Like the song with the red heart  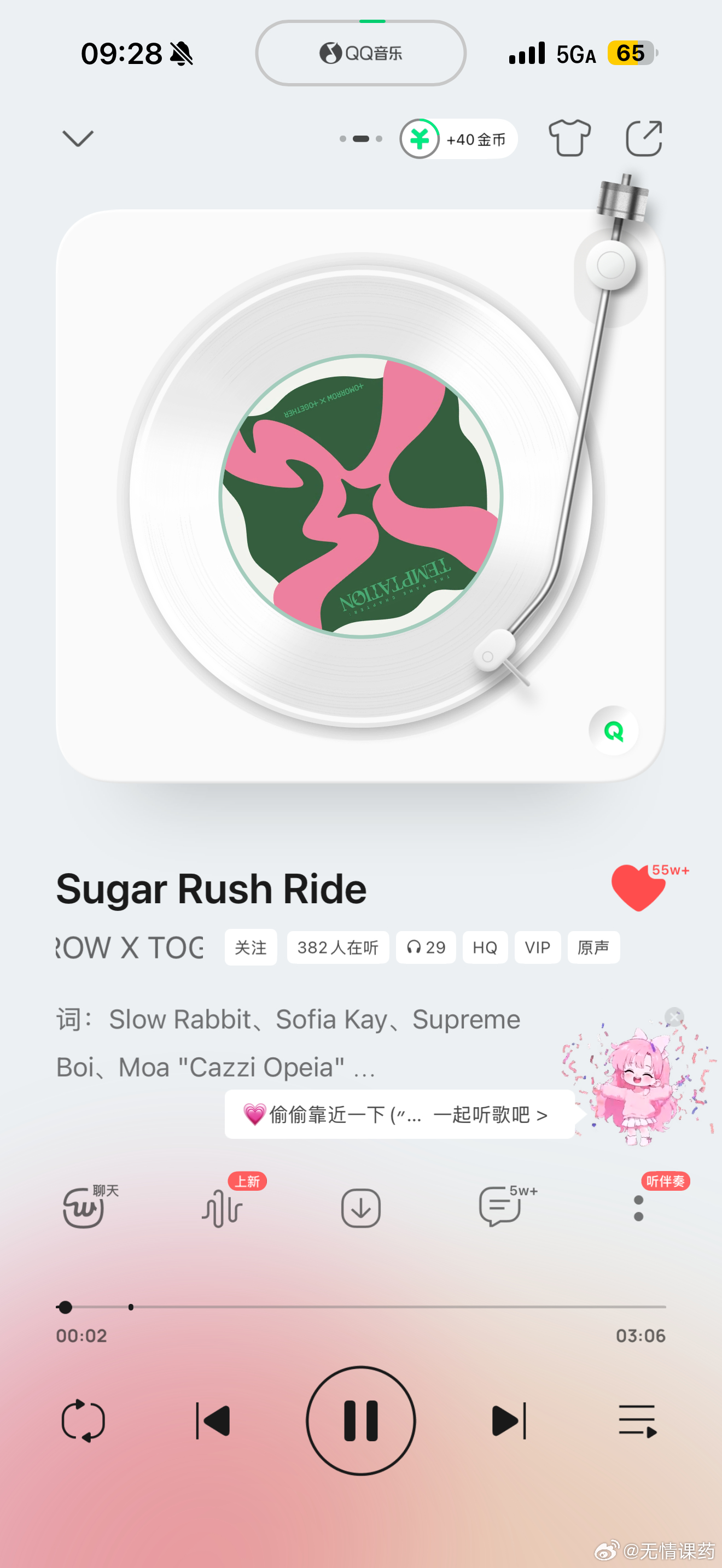click(x=638, y=887)
